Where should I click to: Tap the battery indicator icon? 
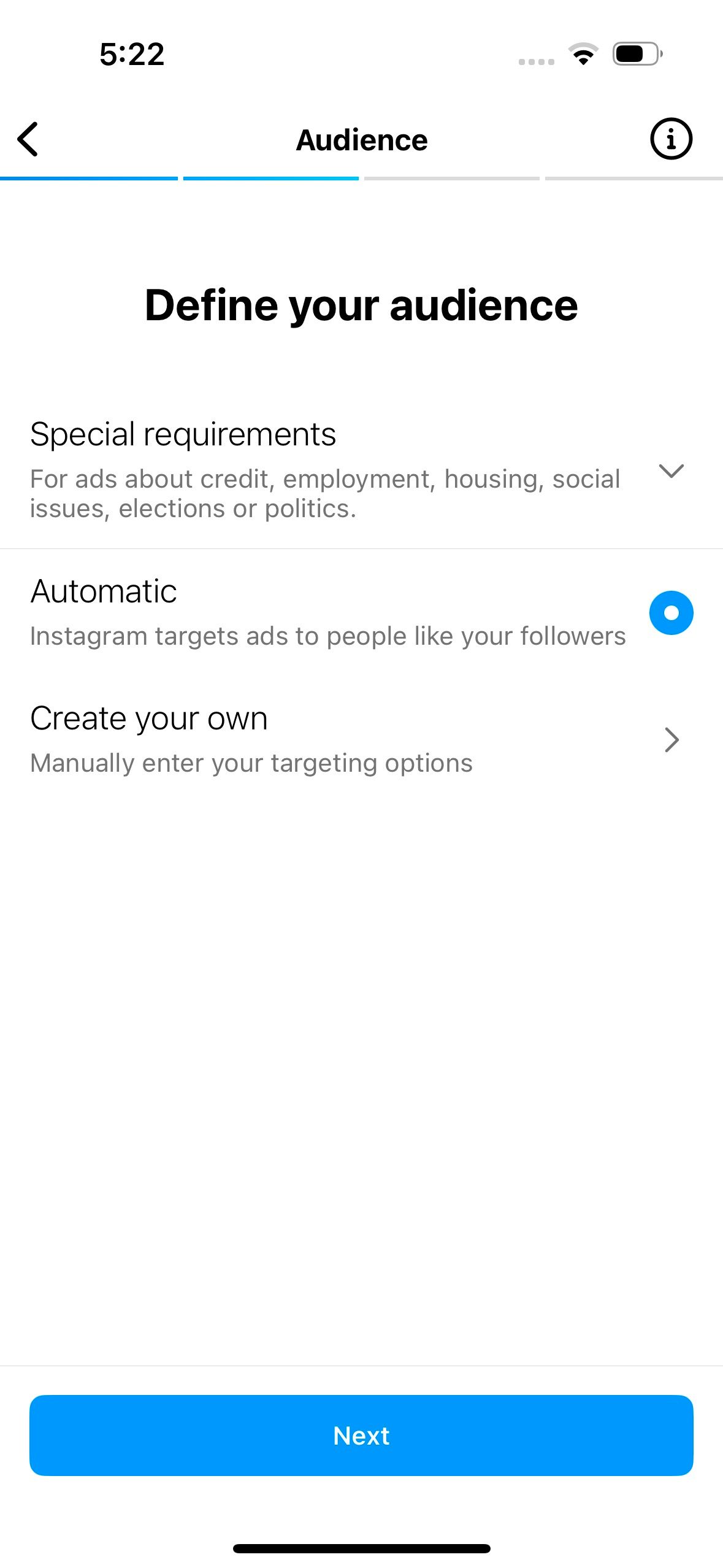[x=635, y=54]
